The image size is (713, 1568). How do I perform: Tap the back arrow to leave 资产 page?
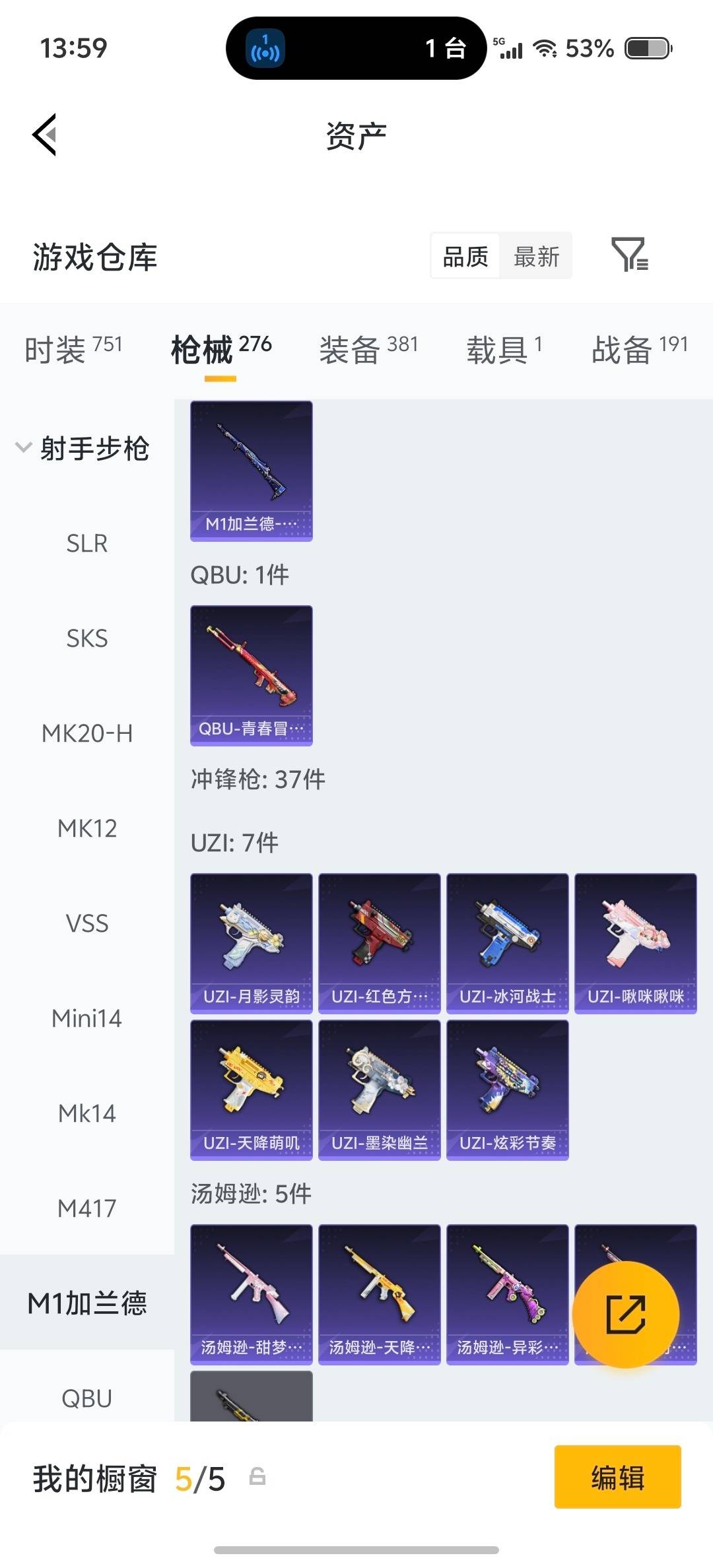click(43, 133)
